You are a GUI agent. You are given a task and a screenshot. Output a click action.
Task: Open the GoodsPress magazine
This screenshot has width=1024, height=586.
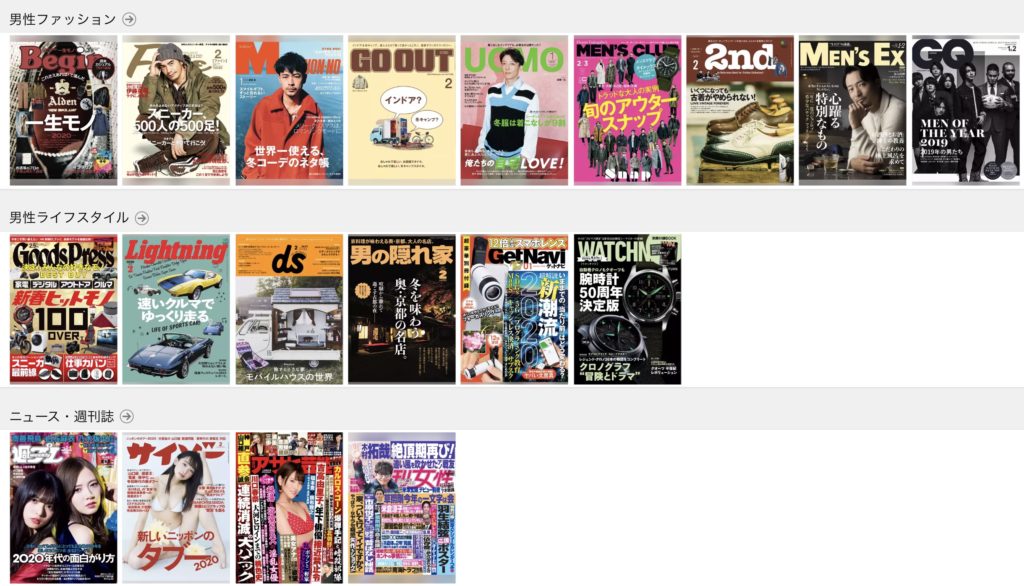pyautogui.click(x=63, y=310)
